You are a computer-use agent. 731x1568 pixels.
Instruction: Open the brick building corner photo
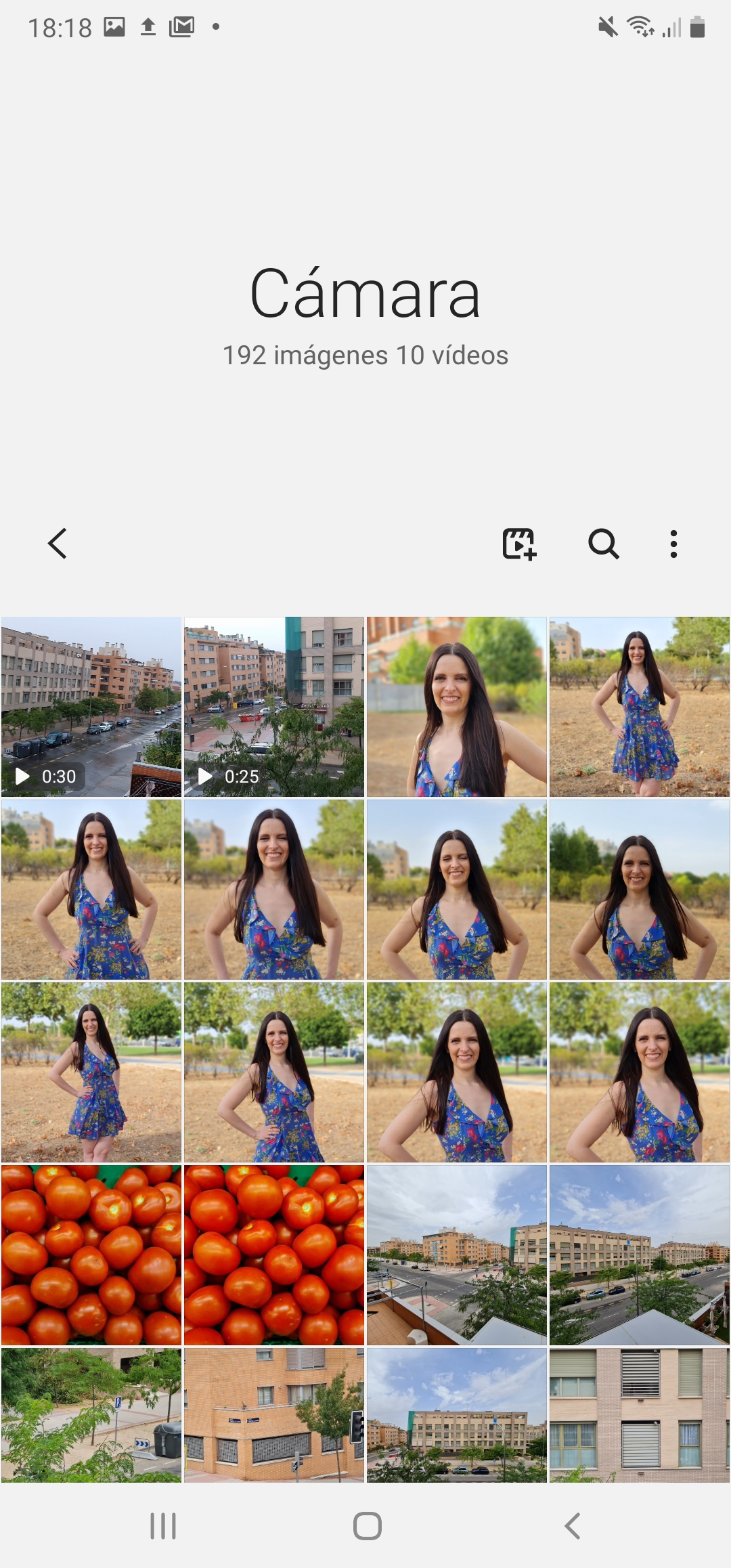point(274,1415)
